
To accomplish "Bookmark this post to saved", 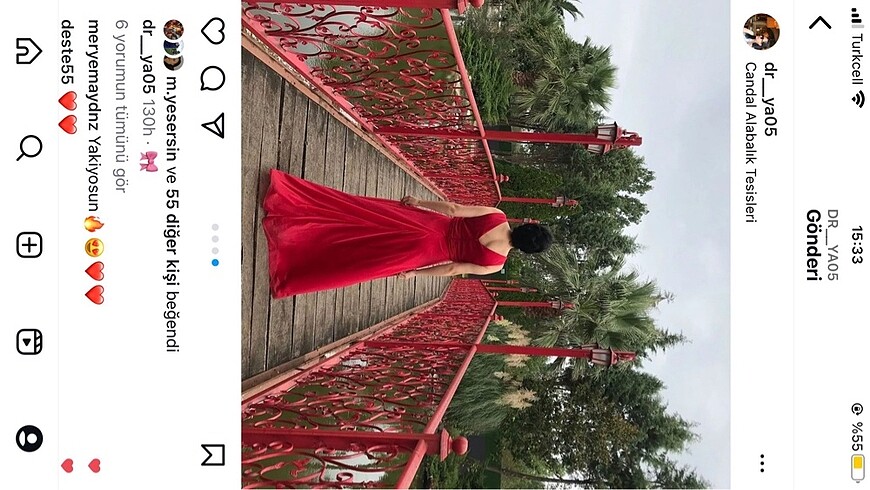I will click(213, 455).
